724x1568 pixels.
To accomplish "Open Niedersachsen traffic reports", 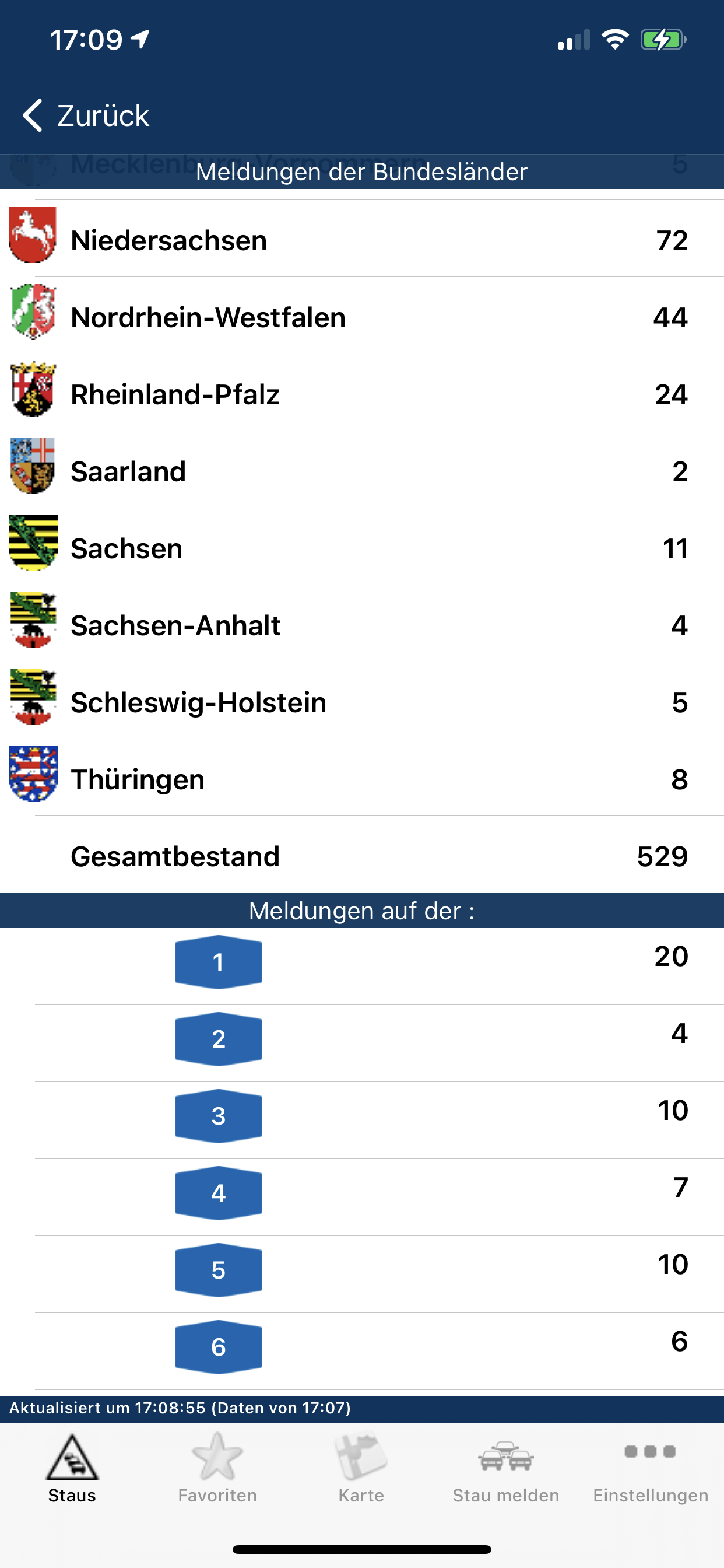I will (x=362, y=240).
